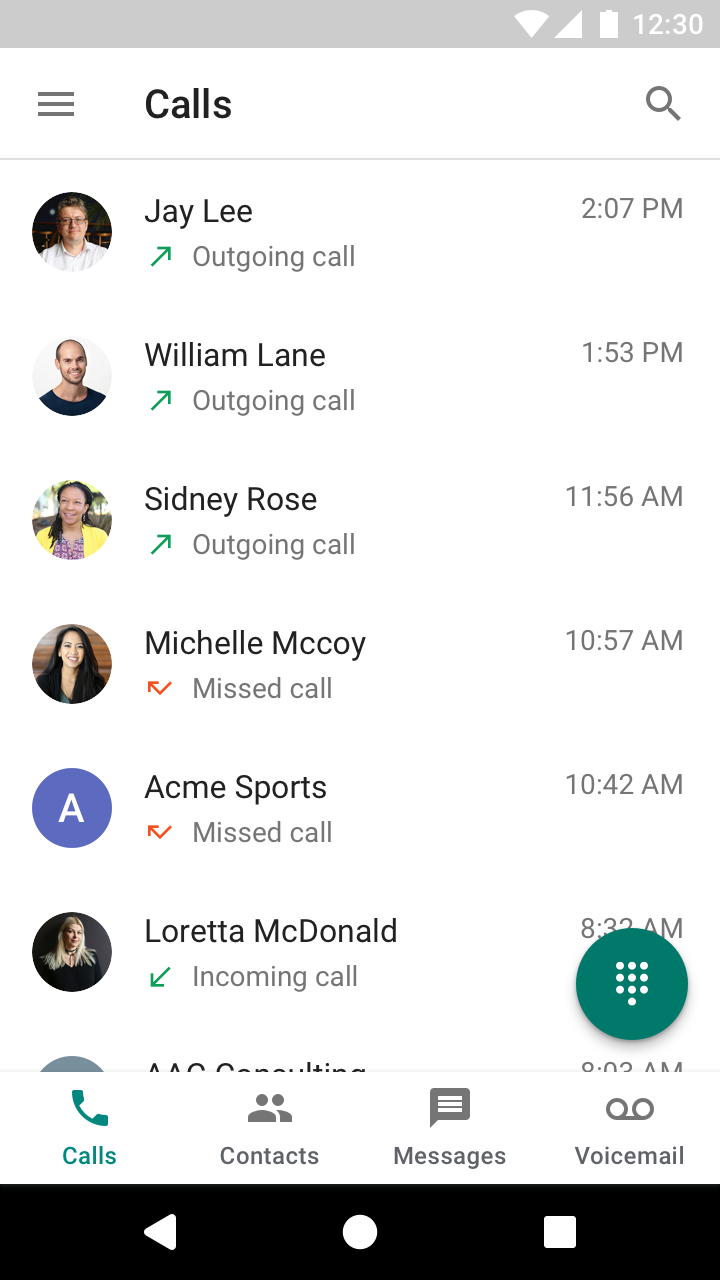Switch to the Contacts tab
The height and width of the screenshot is (1280, 720).
coord(269,1128)
